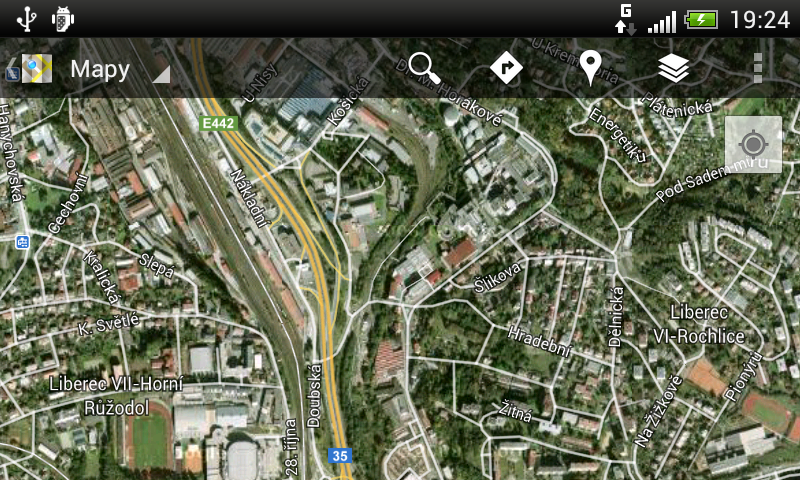Open the map layers menu
800x480 pixels.
[x=674, y=68]
